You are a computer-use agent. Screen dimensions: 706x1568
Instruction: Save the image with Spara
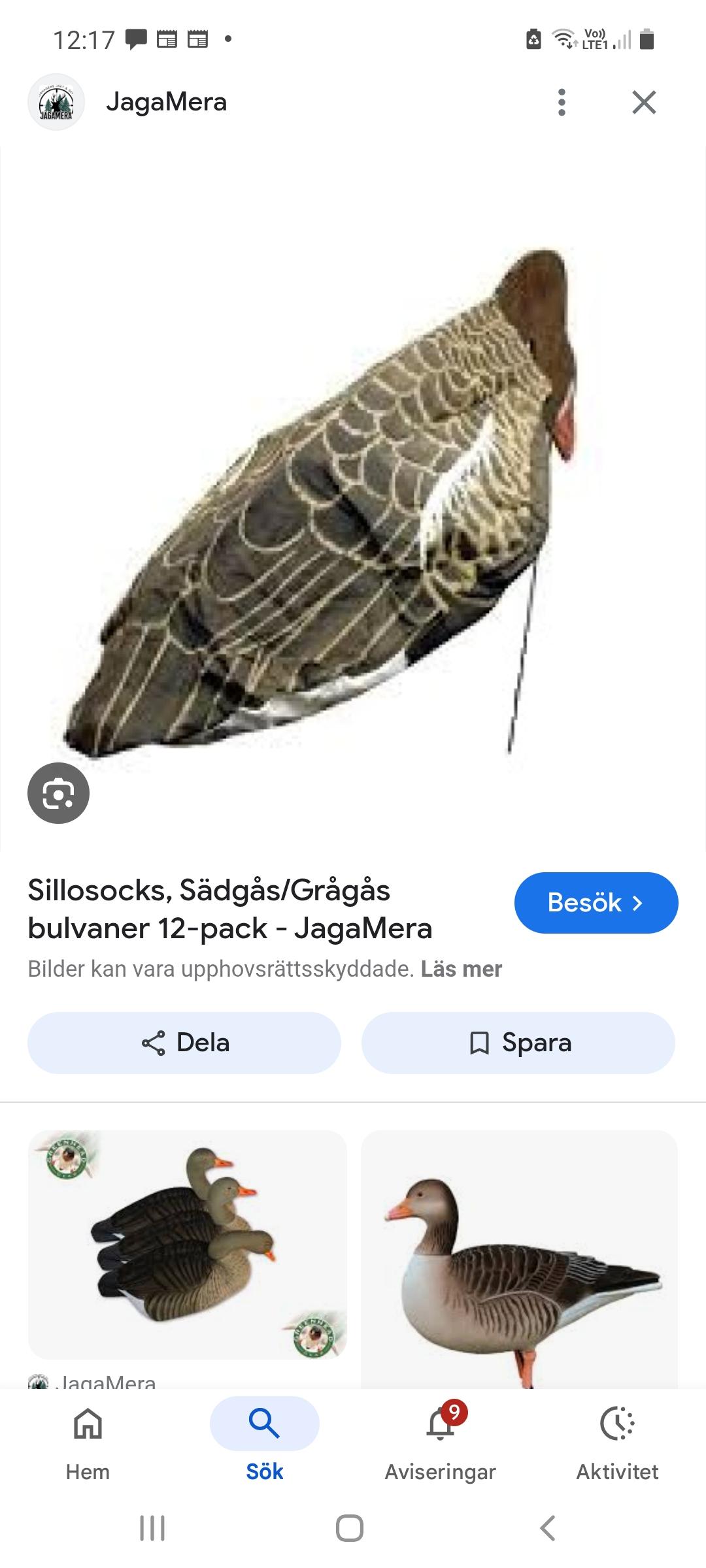pyautogui.click(x=518, y=1043)
